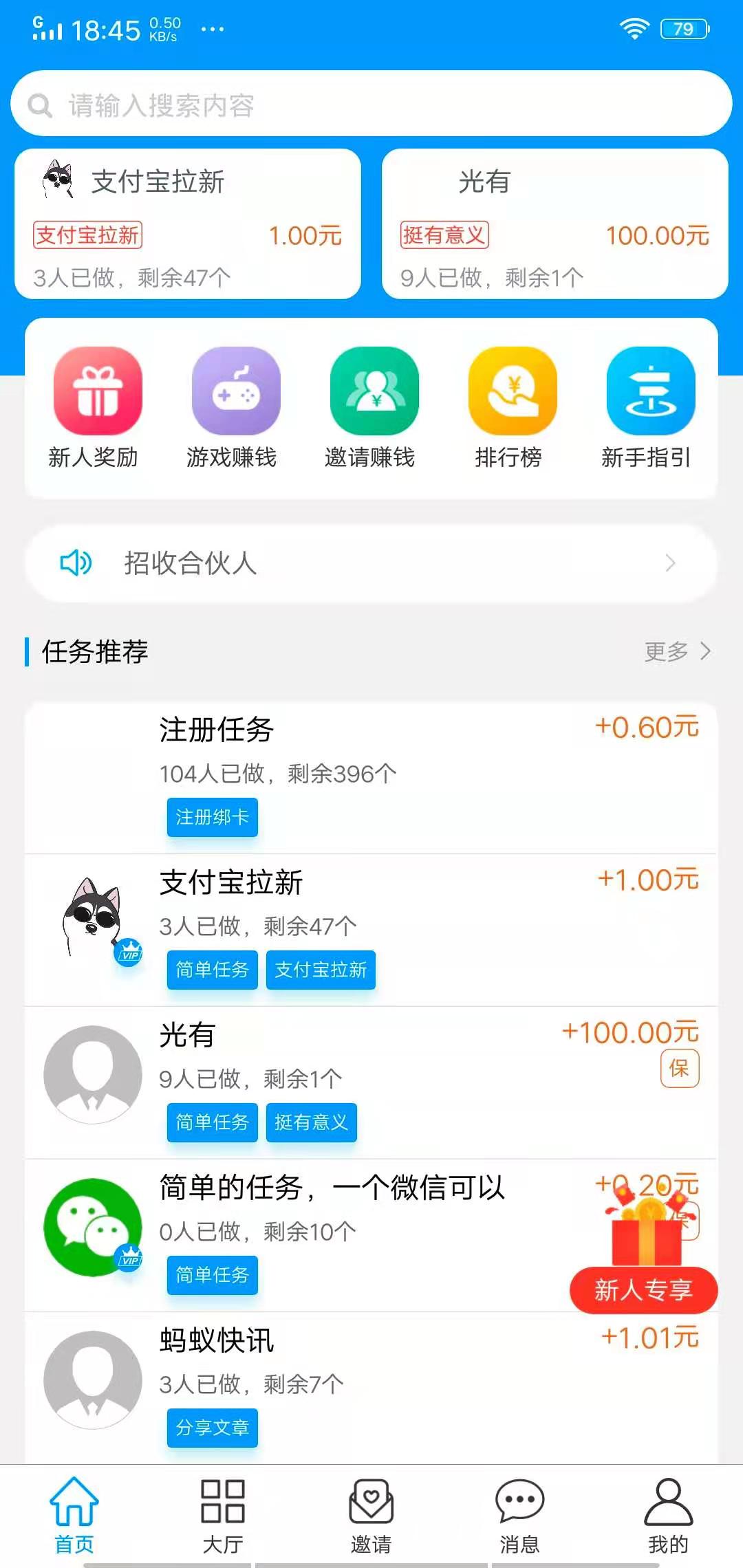Tap the search magnifier icon
The height and width of the screenshot is (1568, 743).
click(39, 106)
